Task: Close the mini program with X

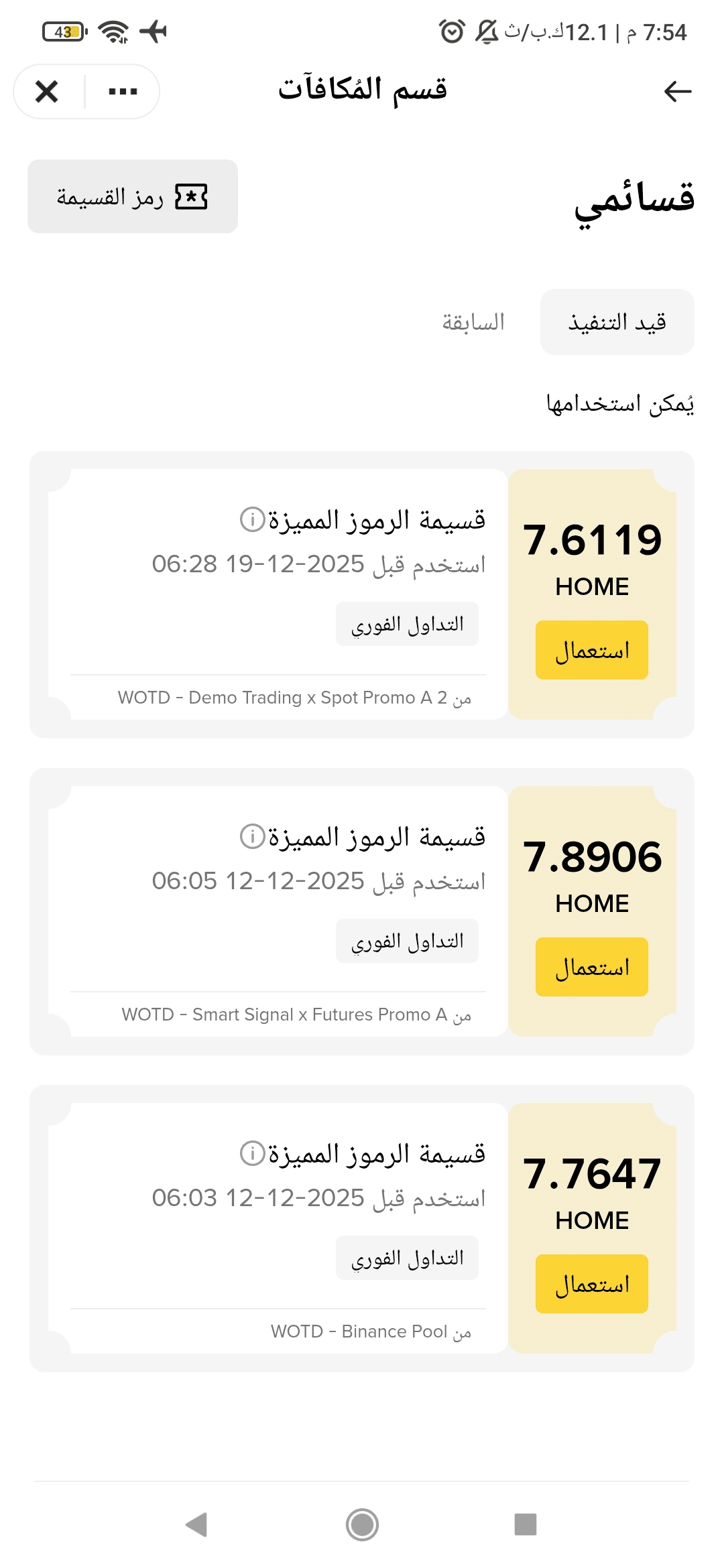Action: pos(47,91)
